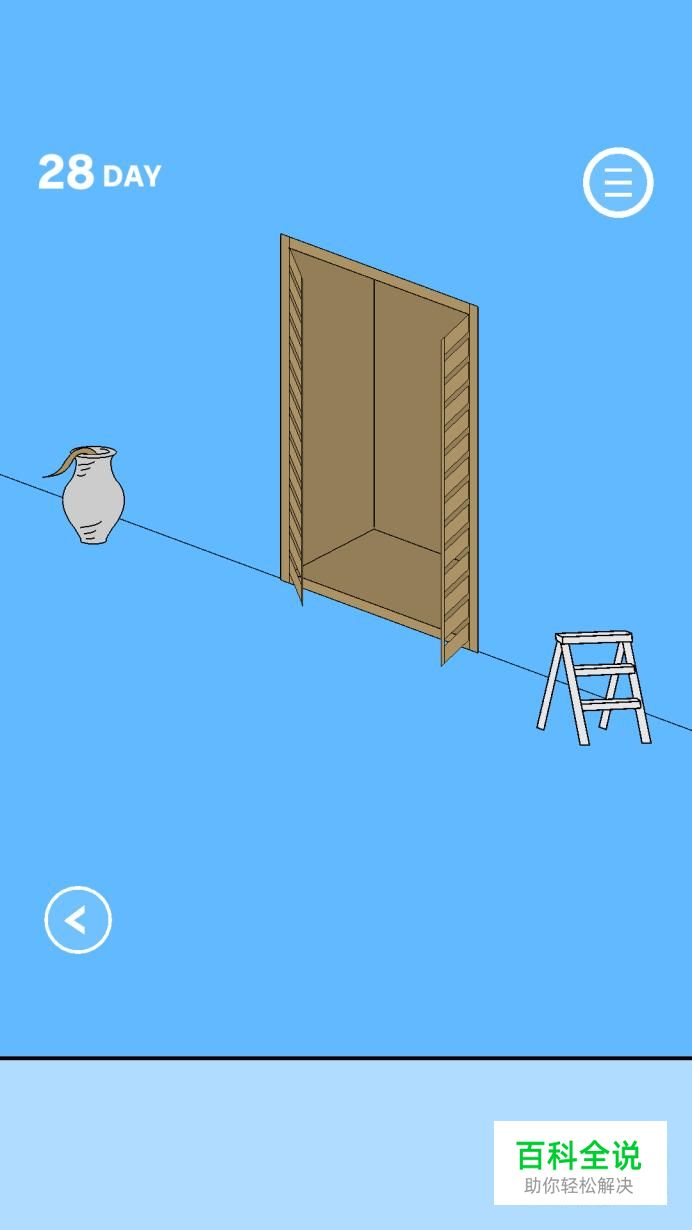
Task: Open the hamburger menu button
Action: point(618,182)
